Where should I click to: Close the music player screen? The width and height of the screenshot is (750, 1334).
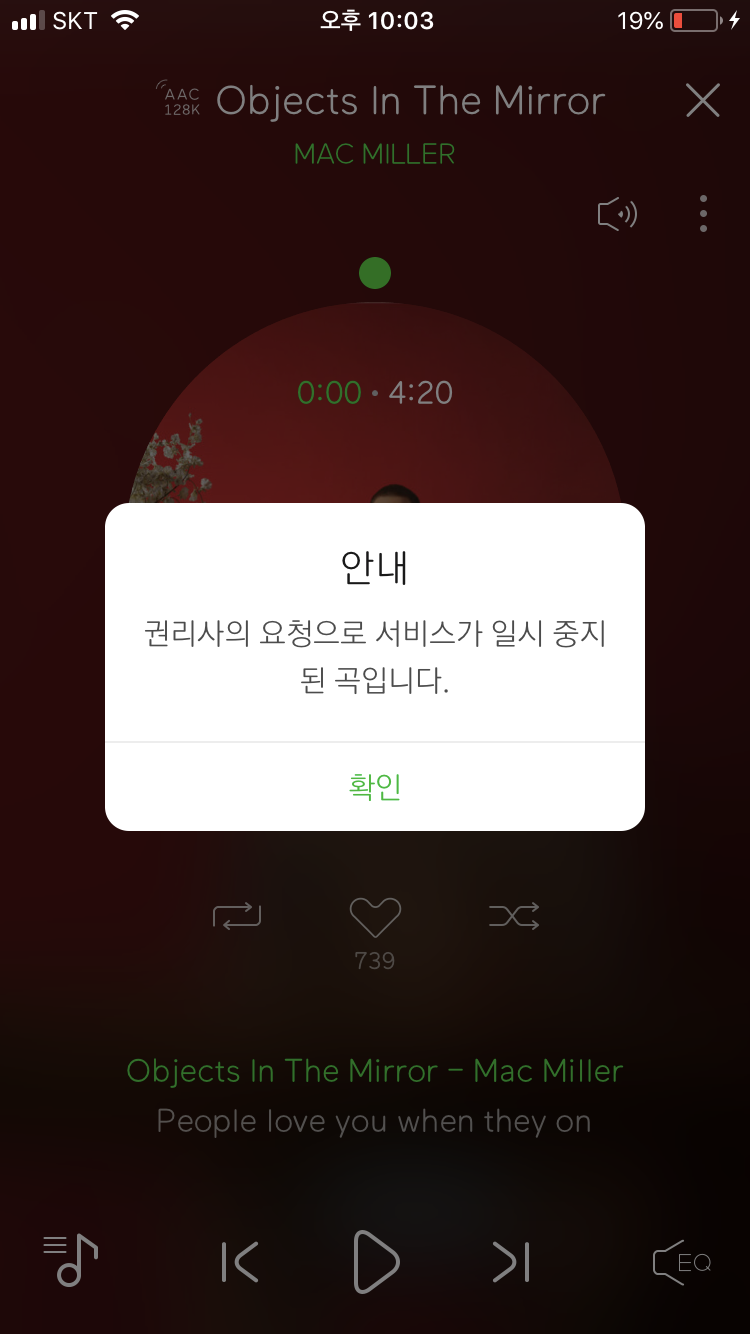click(x=703, y=100)
